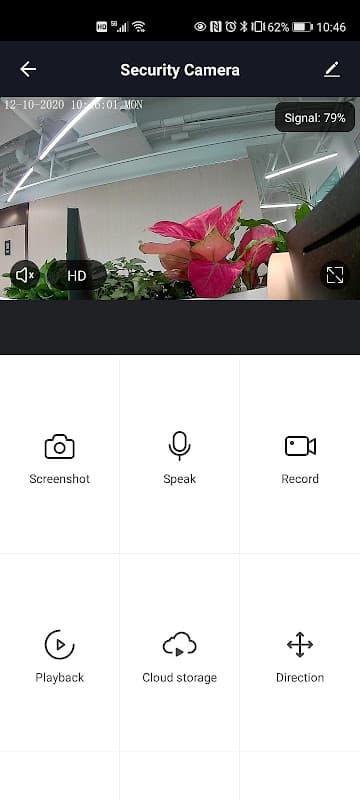This screenshot has height=800, width=360.
Task: Open Playback recordings
Action: point(60,656)
